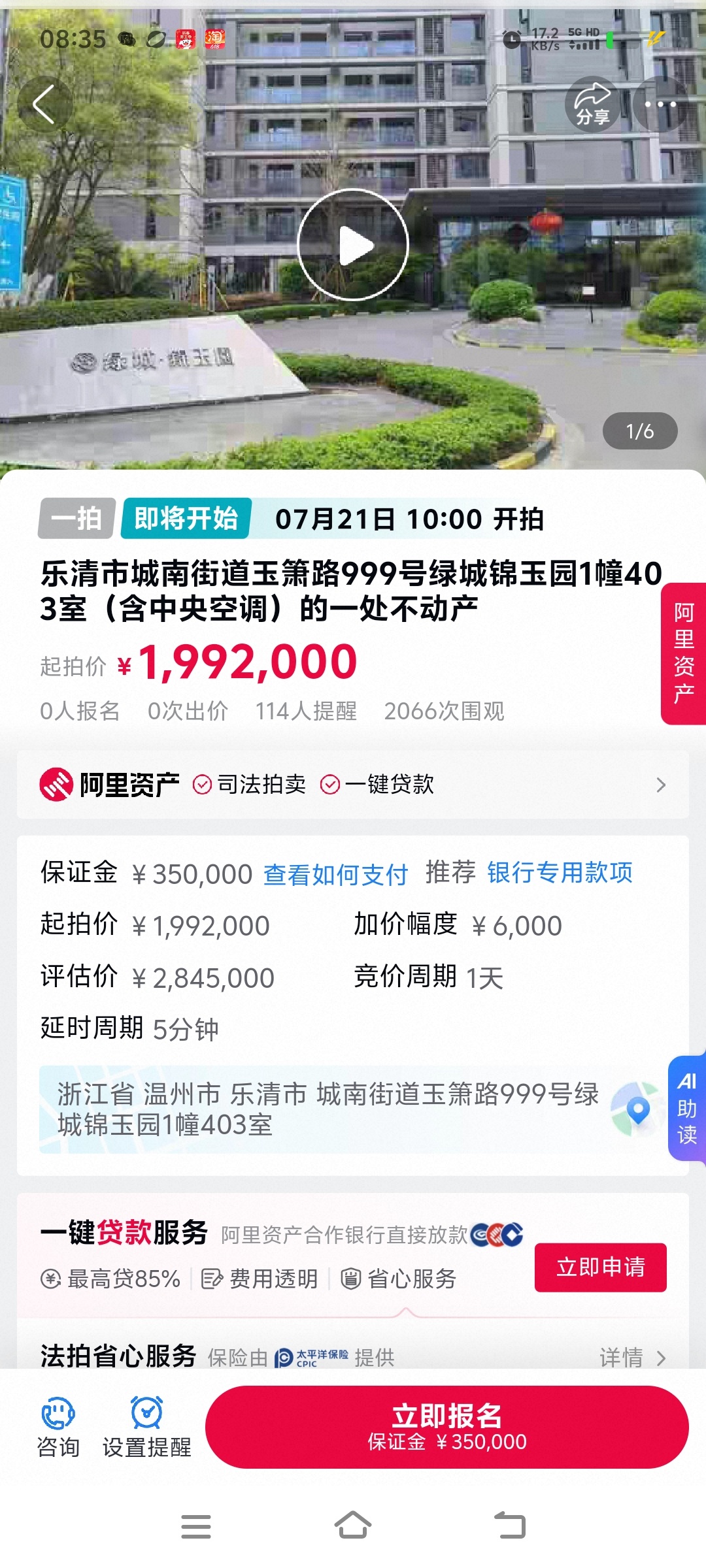The height and width of the screenshot is (1568, 706).
Task: Open the three-dot overflow menu
Action: 660,105
